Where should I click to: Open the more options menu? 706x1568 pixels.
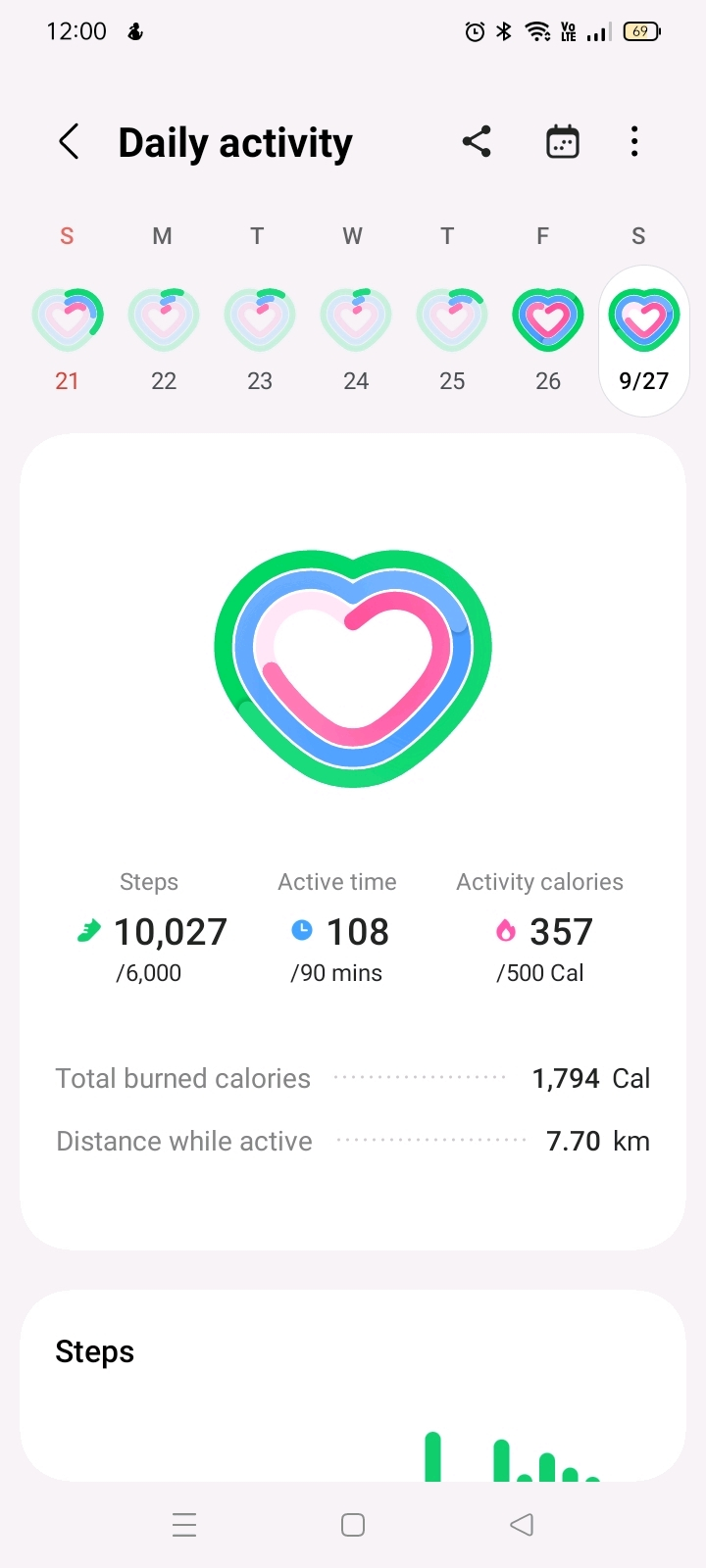(x=634, y=142)
